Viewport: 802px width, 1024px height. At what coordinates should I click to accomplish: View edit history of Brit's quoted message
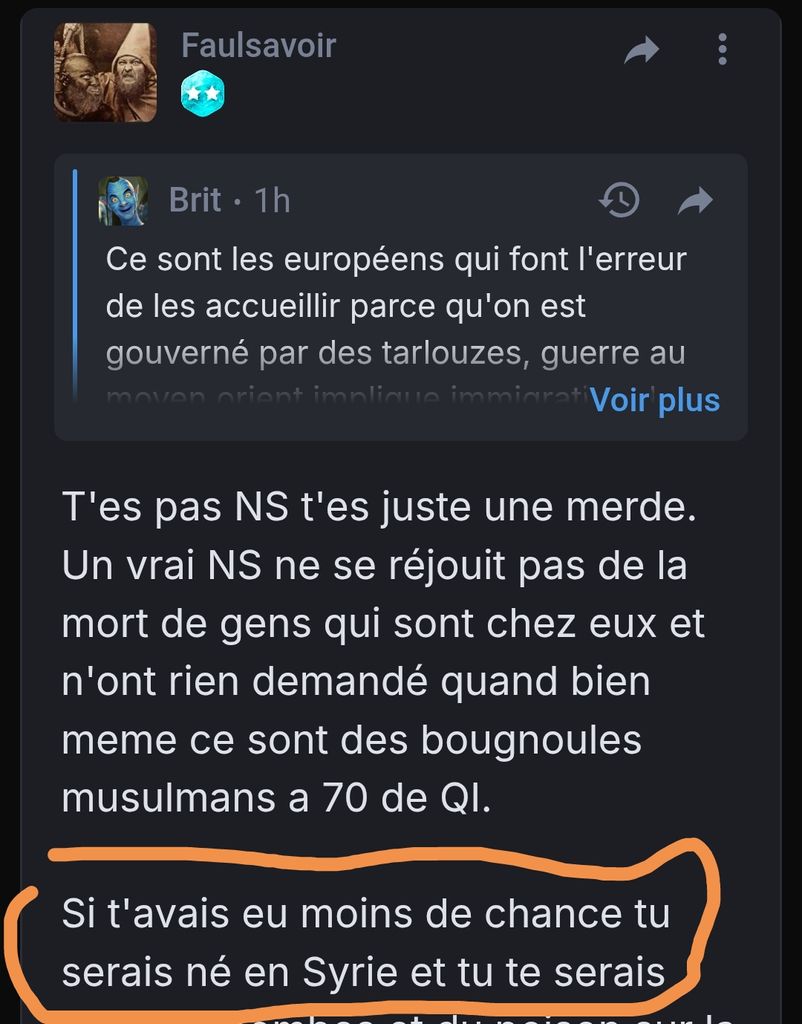619,201
